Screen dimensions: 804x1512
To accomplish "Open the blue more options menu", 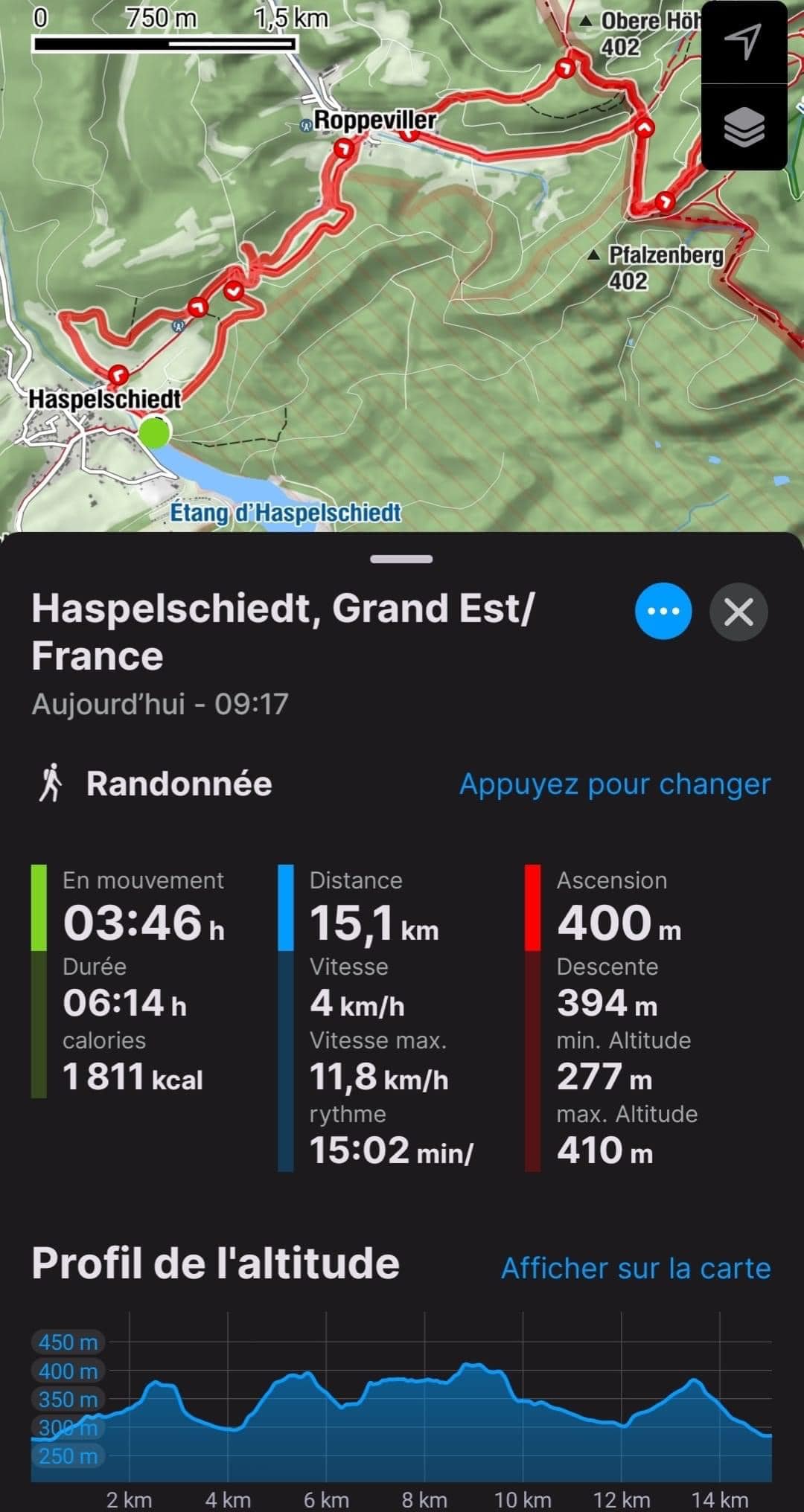I will point(663,612).
